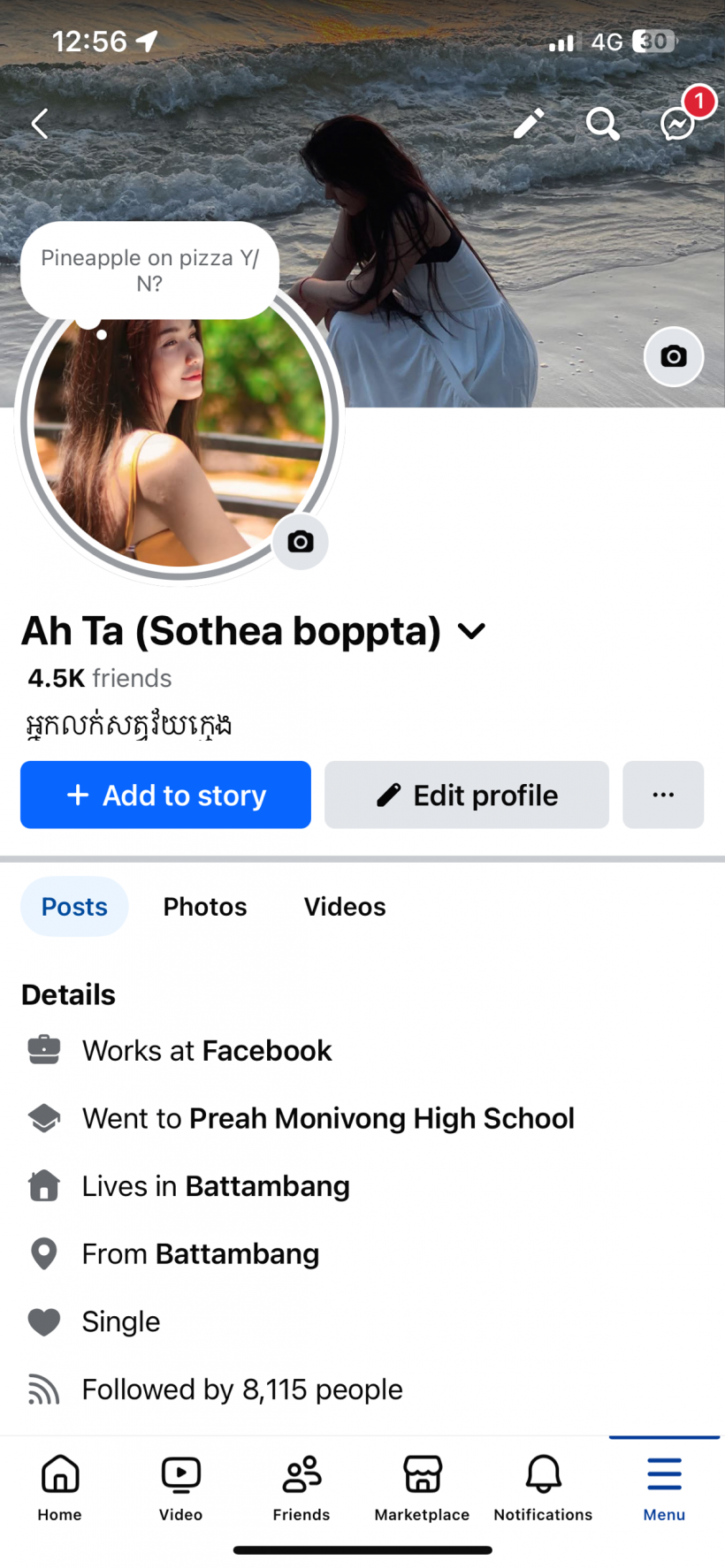Open Messenger chats icon
Viewport: 725px width, 1568px height.
(x=678, y=124)
